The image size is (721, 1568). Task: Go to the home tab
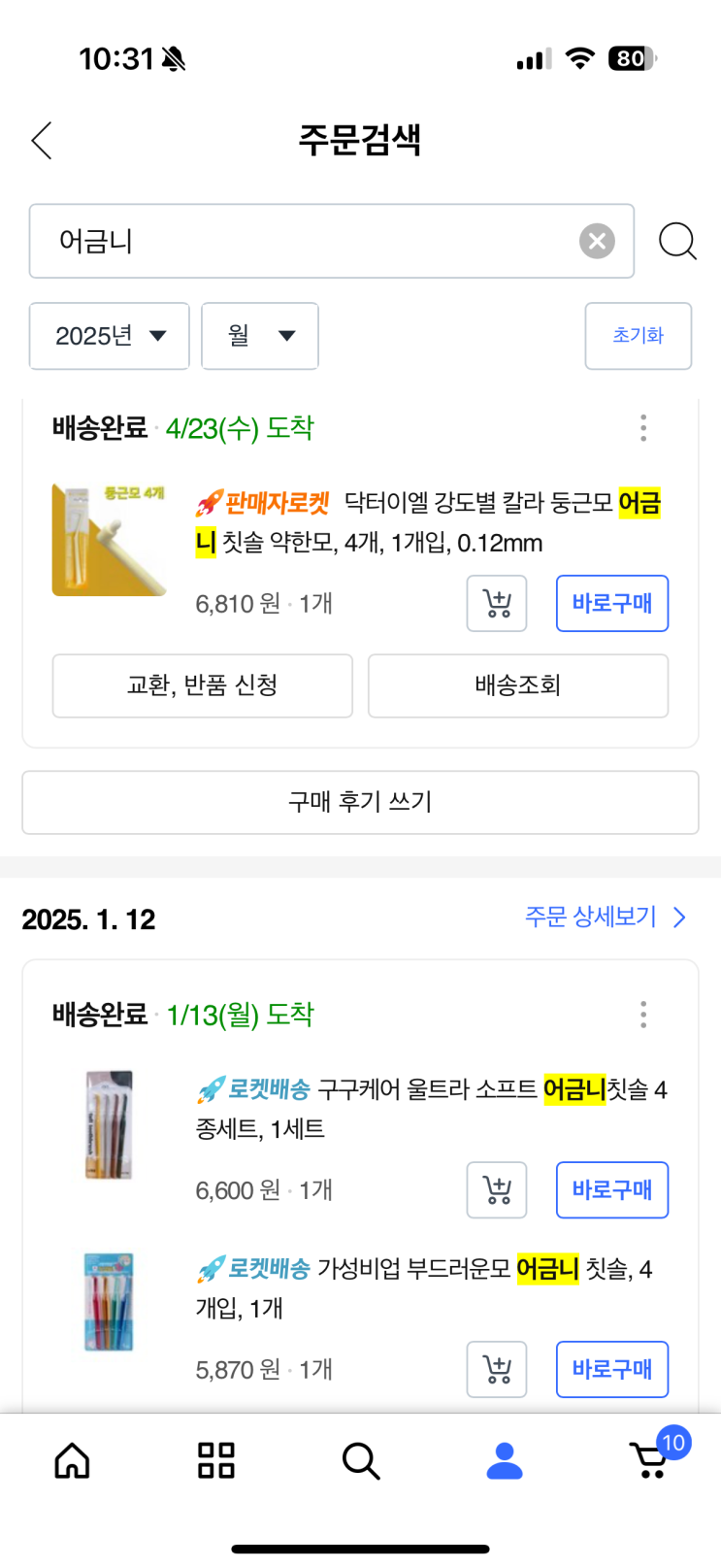tap(72, 1460)
